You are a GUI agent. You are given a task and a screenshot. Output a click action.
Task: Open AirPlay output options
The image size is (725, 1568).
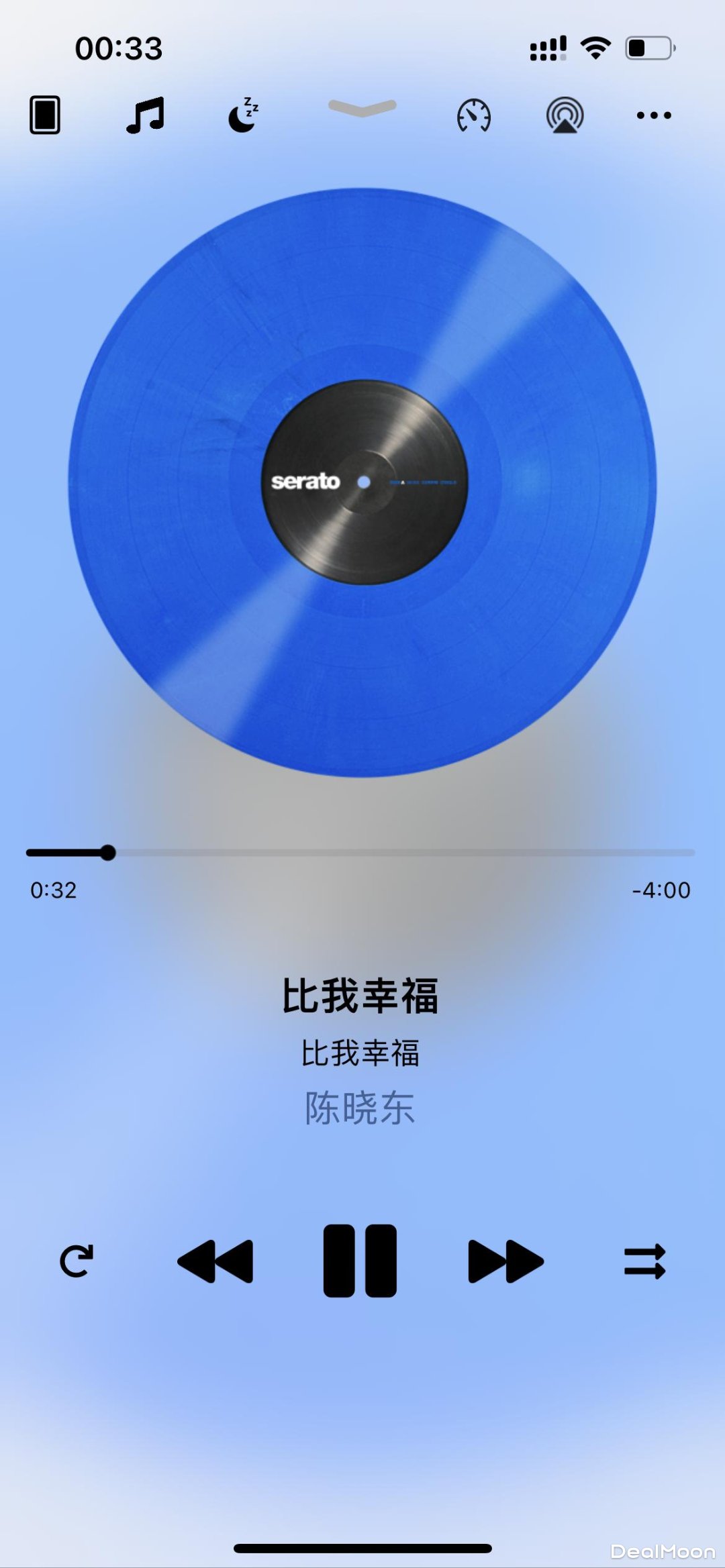coord(565,115)
